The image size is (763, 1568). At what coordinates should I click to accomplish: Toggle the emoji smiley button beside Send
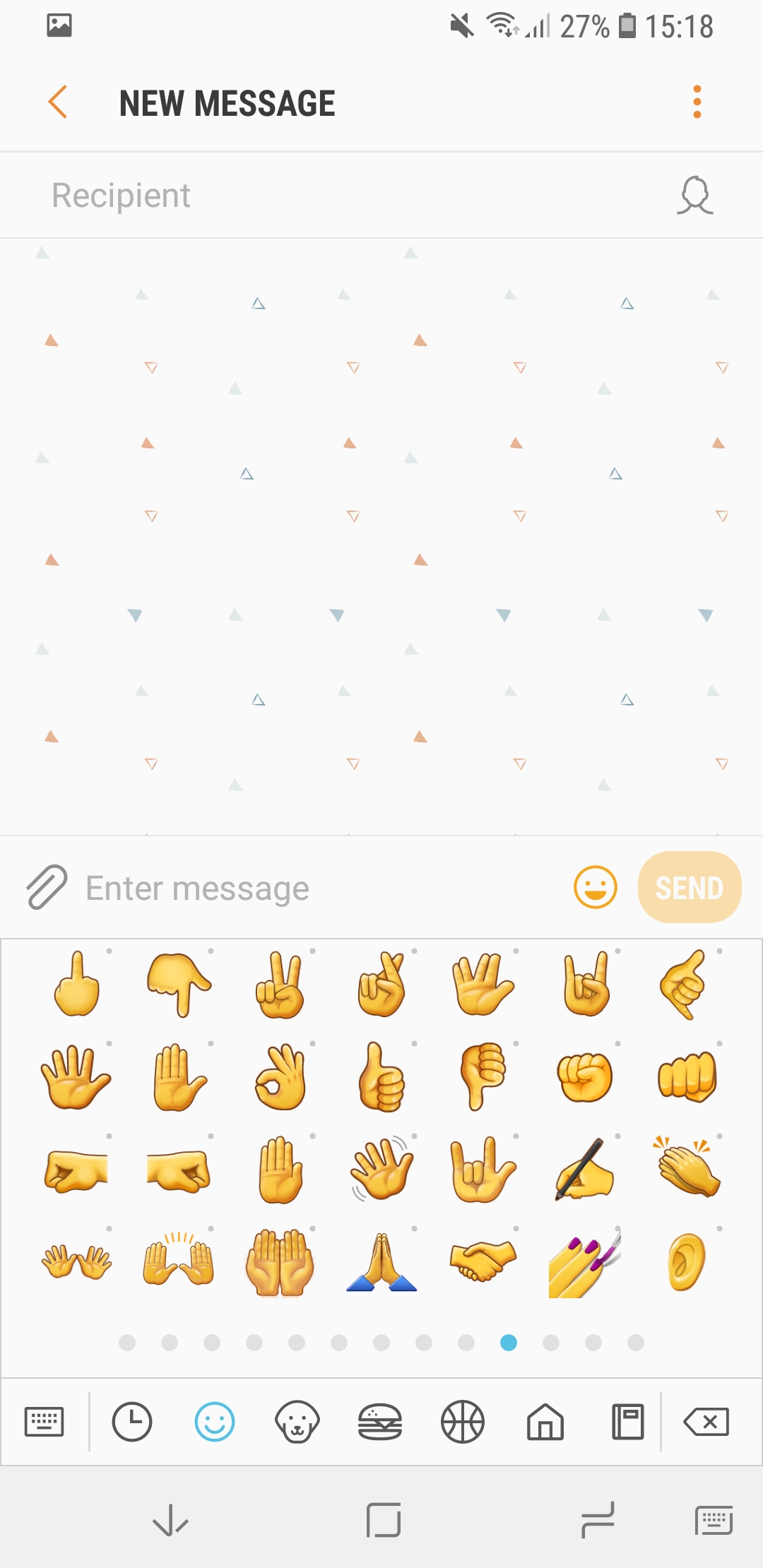coord(595,887)
